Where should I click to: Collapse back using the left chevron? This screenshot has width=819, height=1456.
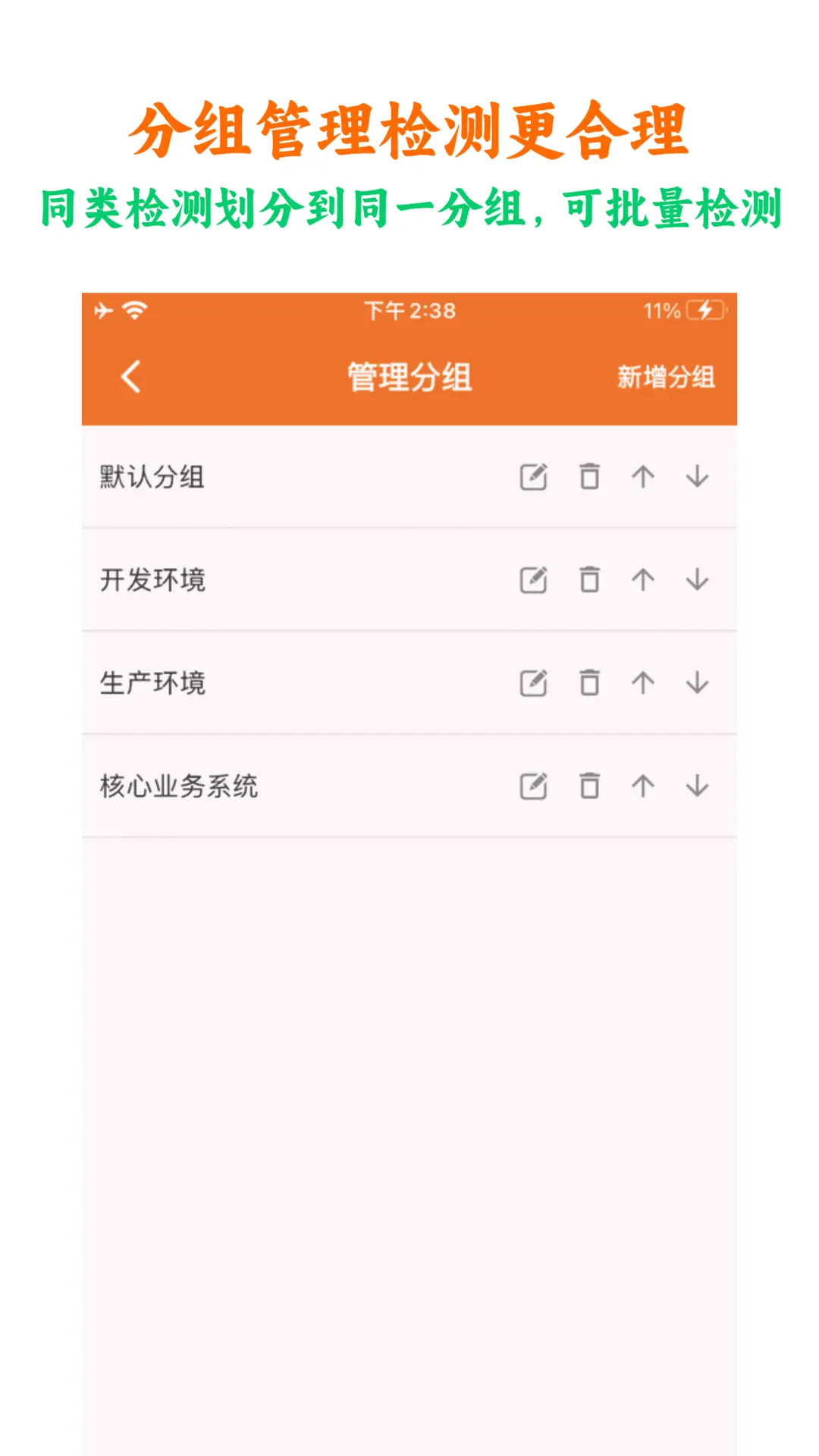tap(129, 375)
